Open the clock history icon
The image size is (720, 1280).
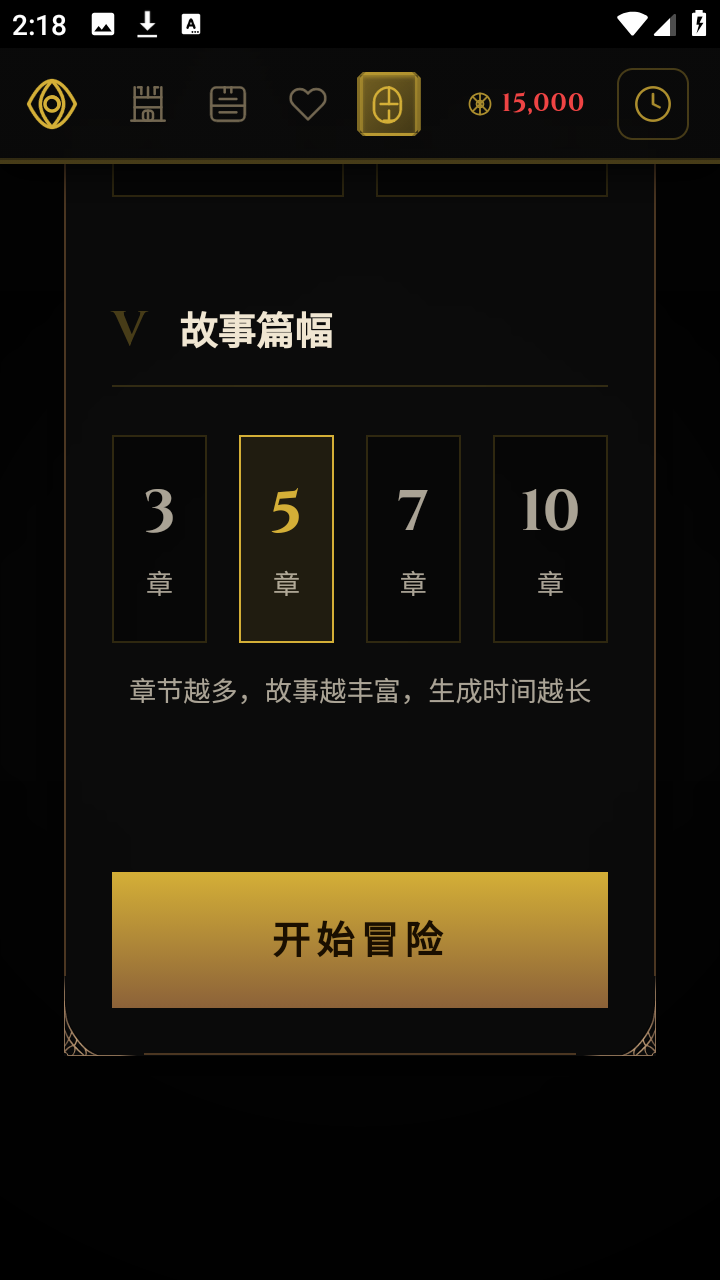coord(652,104)
